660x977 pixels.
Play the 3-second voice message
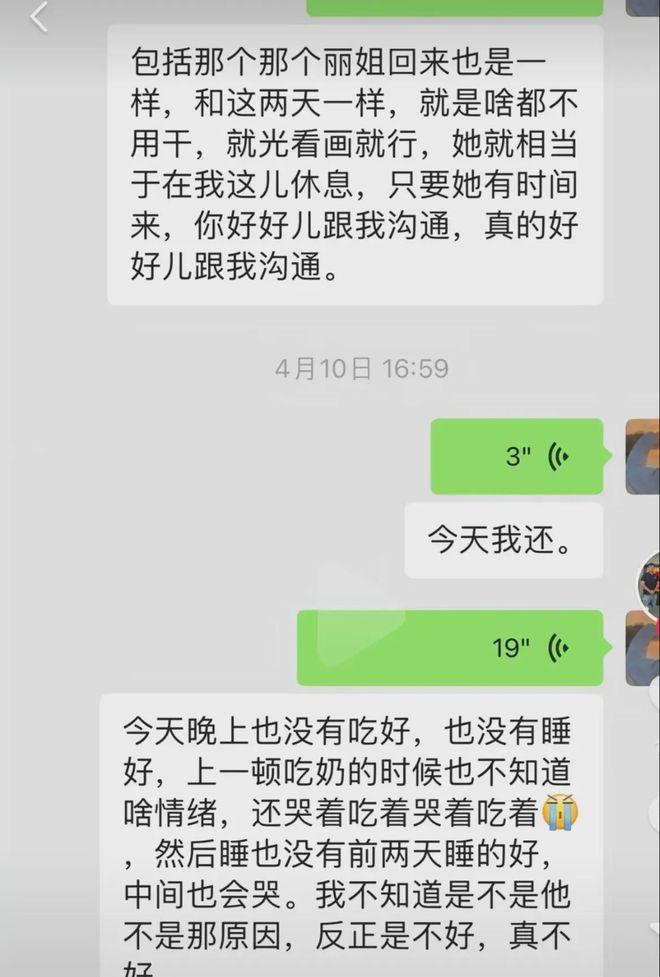pos(516,457)
